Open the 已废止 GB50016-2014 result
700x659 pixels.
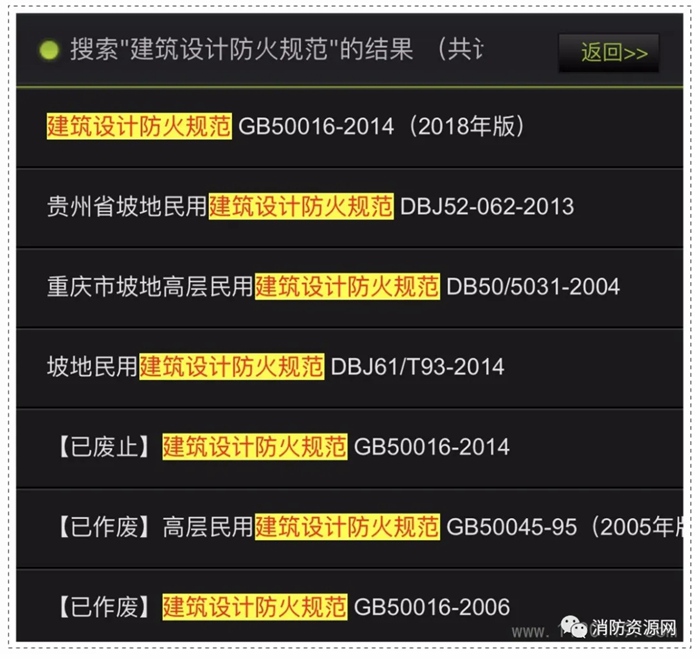click(283, 447)
